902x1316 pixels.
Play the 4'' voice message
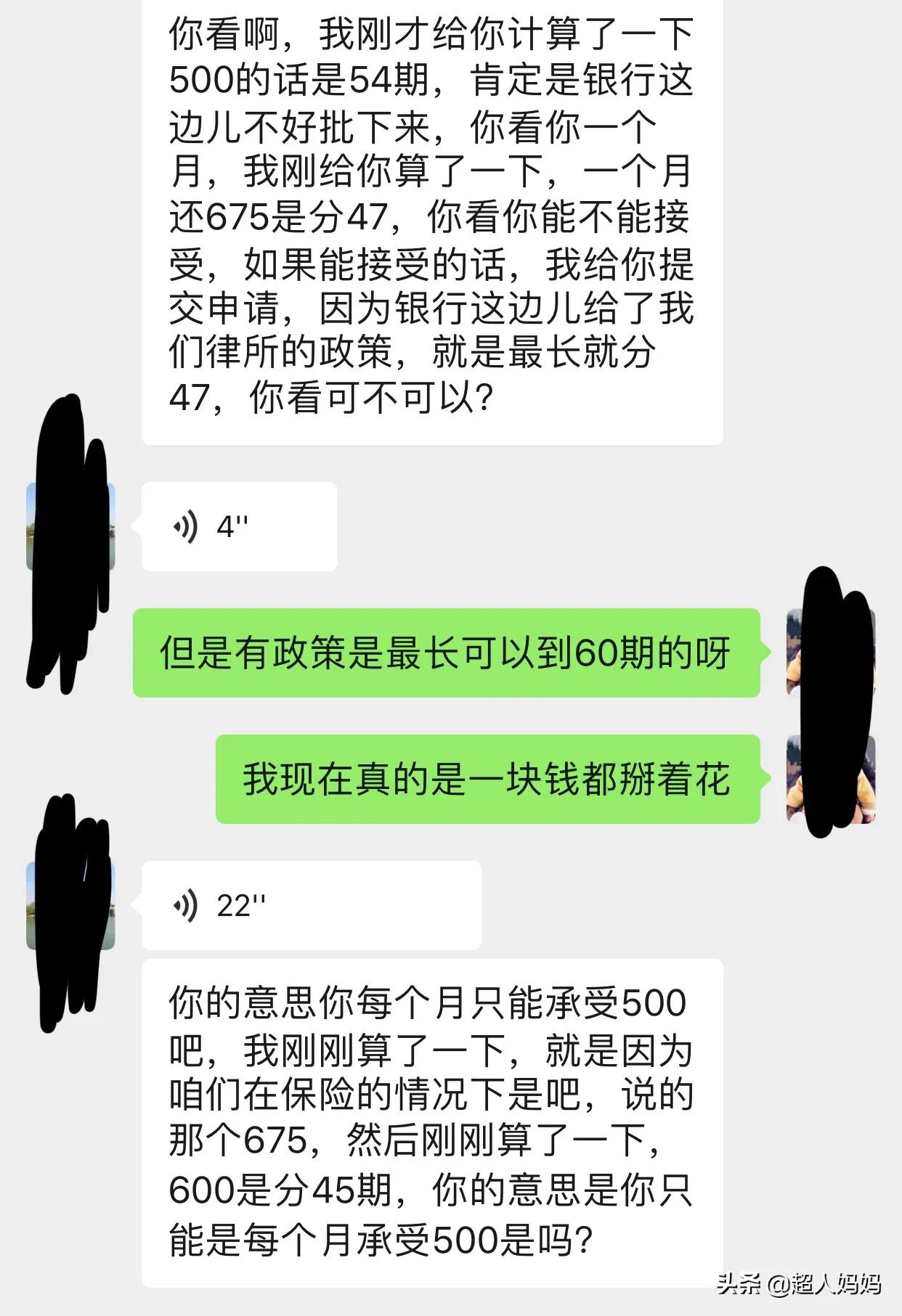(x=239, y=526)
